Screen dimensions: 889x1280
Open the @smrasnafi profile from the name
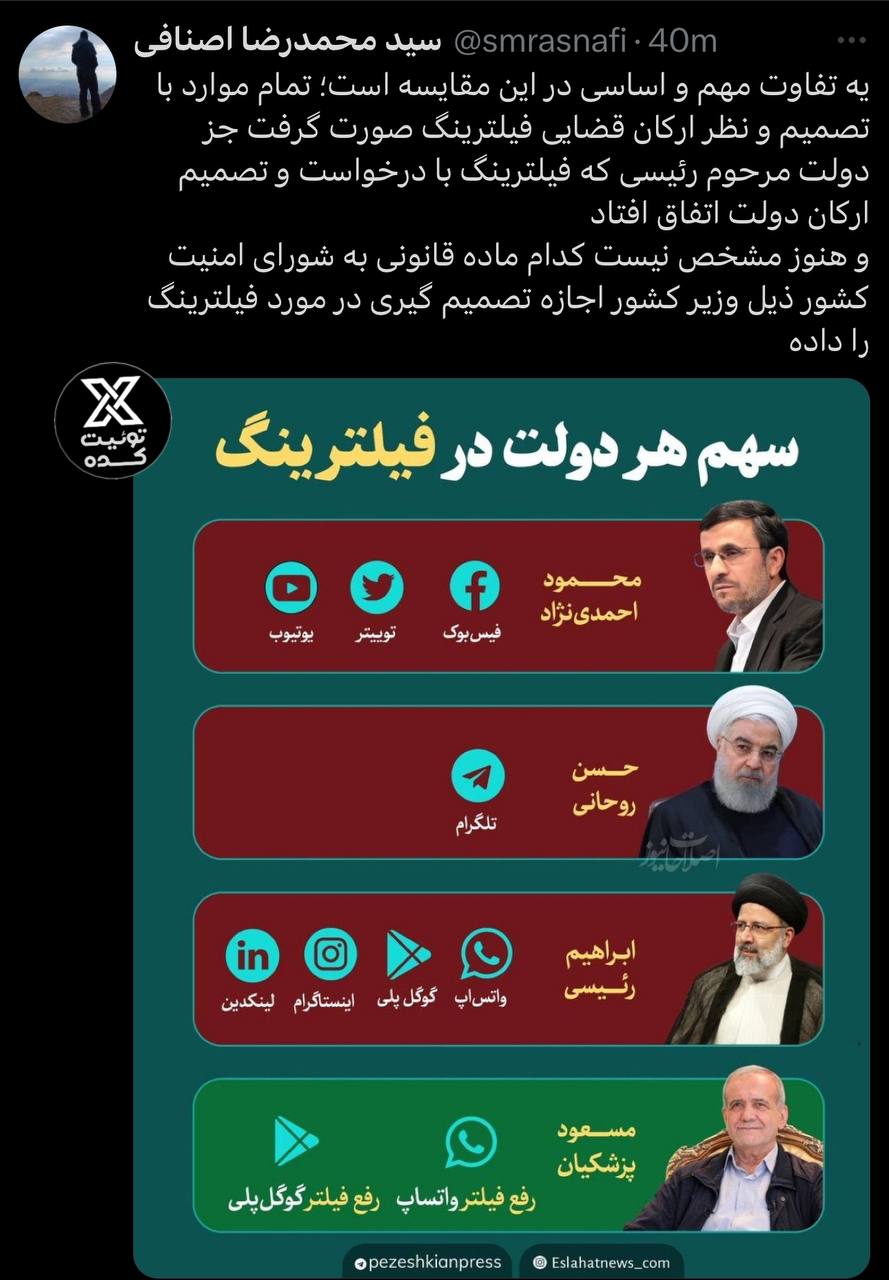290,42
